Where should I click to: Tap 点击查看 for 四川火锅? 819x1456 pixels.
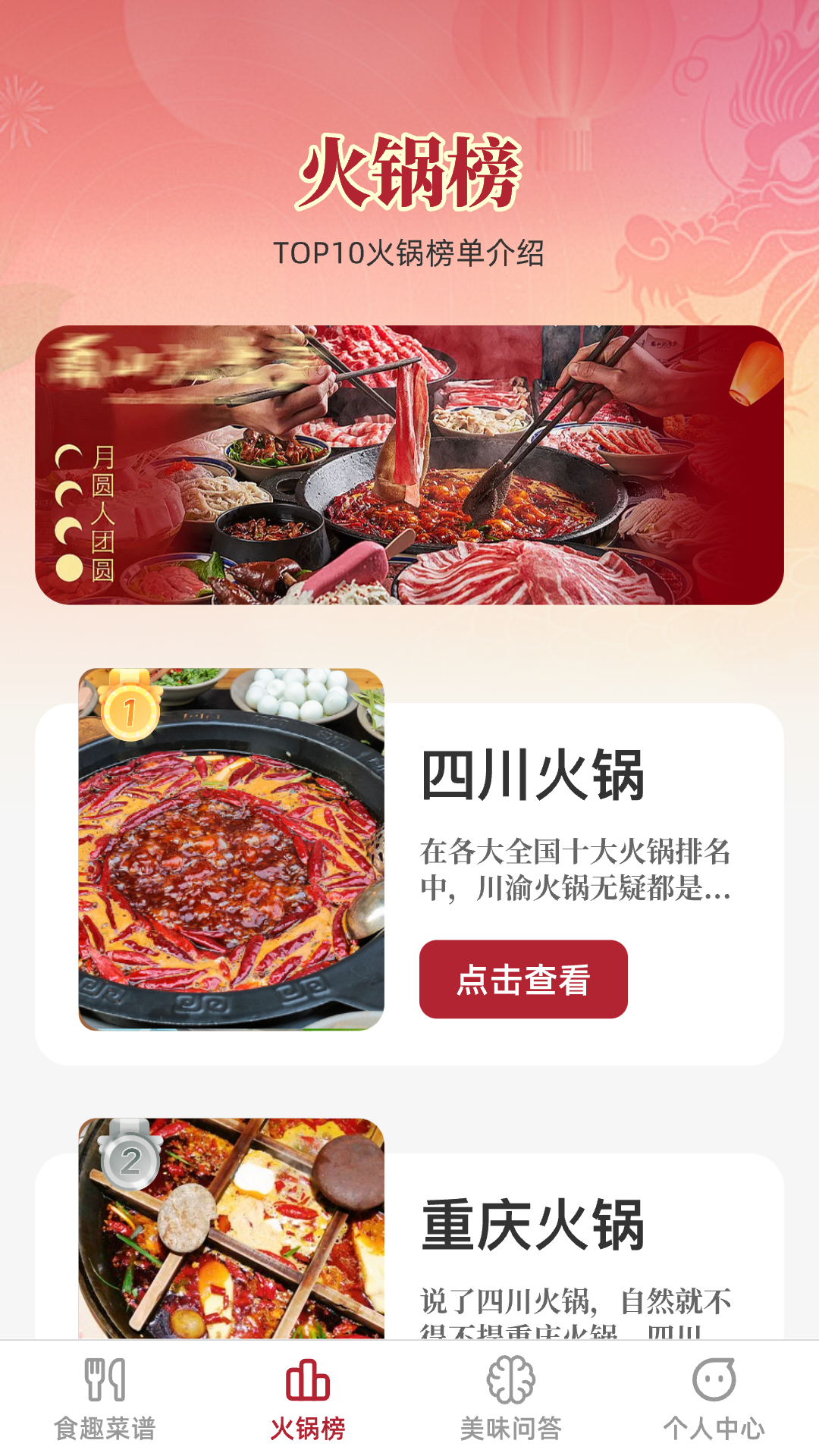(x=523, y=979)
